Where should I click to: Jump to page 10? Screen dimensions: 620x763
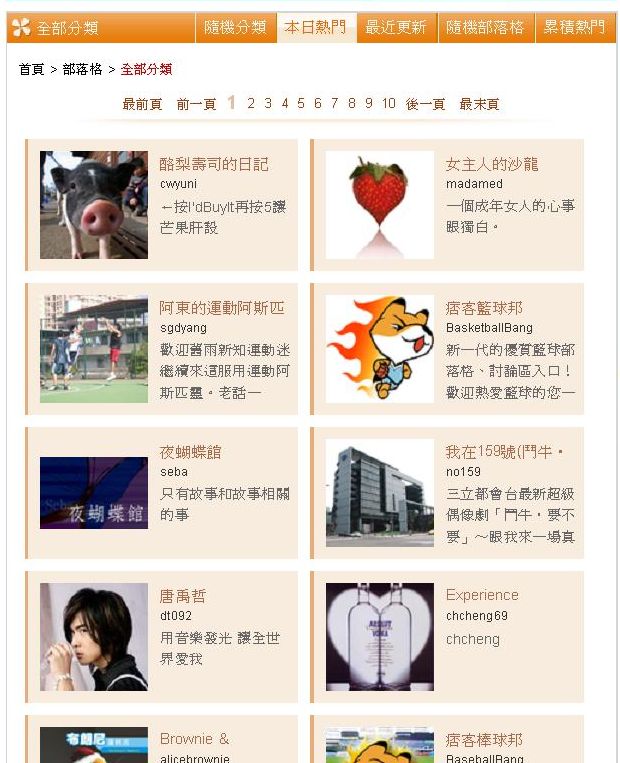click(x=388, y=103)
